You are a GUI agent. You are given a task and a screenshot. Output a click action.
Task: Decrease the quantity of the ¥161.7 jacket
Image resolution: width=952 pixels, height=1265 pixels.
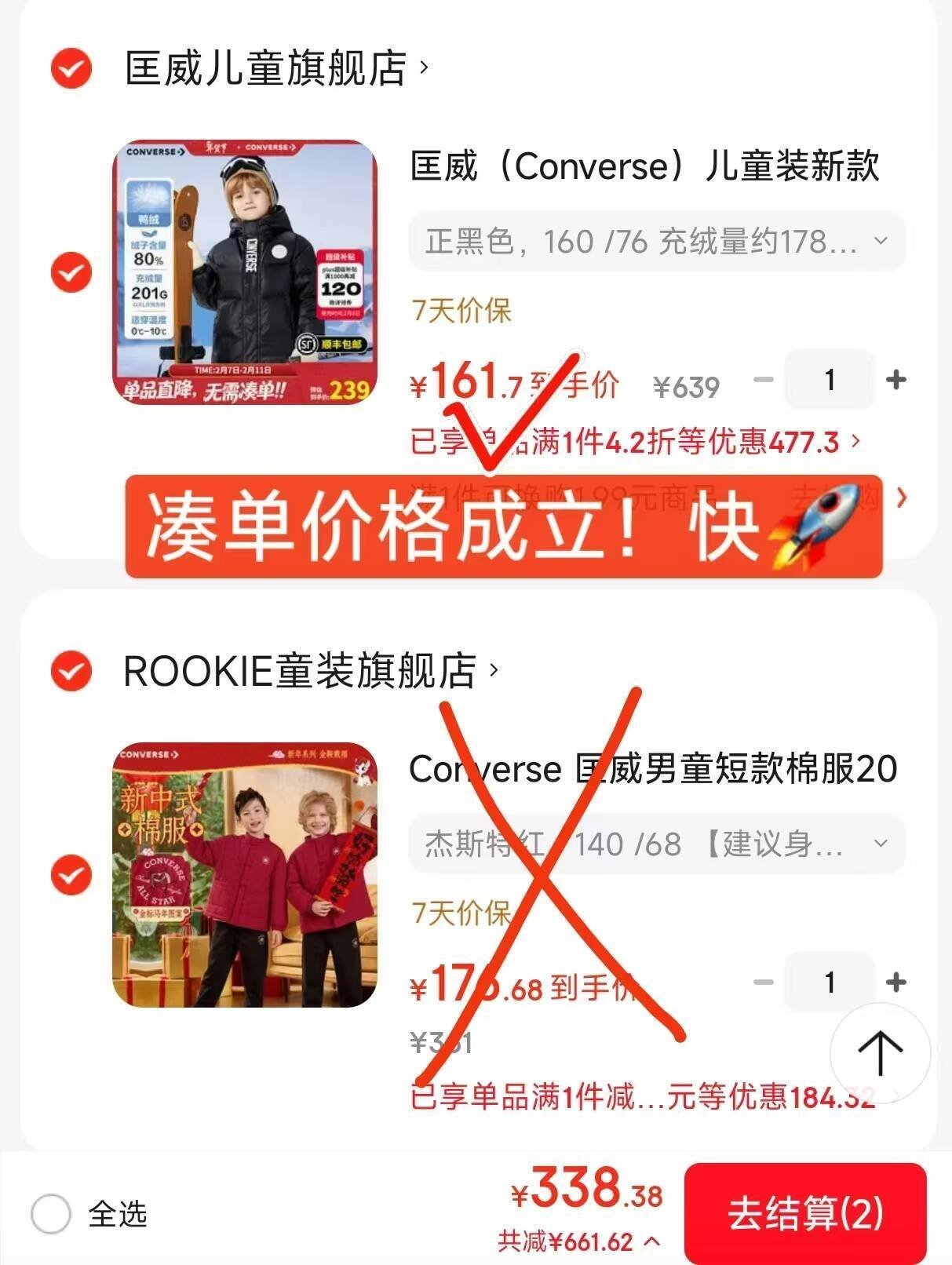tap(763, 381)
